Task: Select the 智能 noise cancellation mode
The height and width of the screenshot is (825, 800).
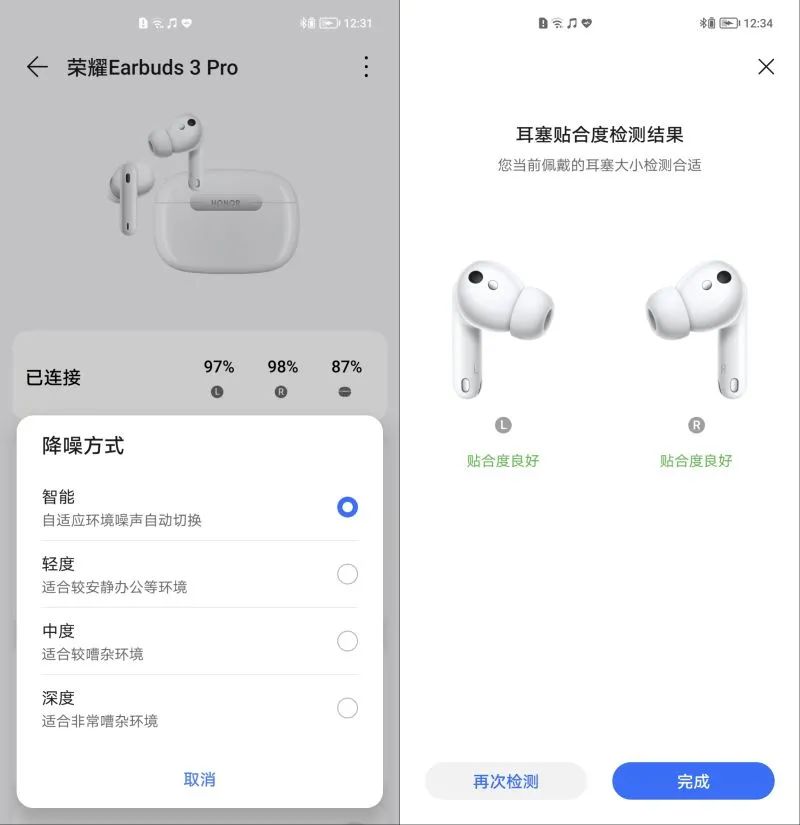Action: click(346, 507)
